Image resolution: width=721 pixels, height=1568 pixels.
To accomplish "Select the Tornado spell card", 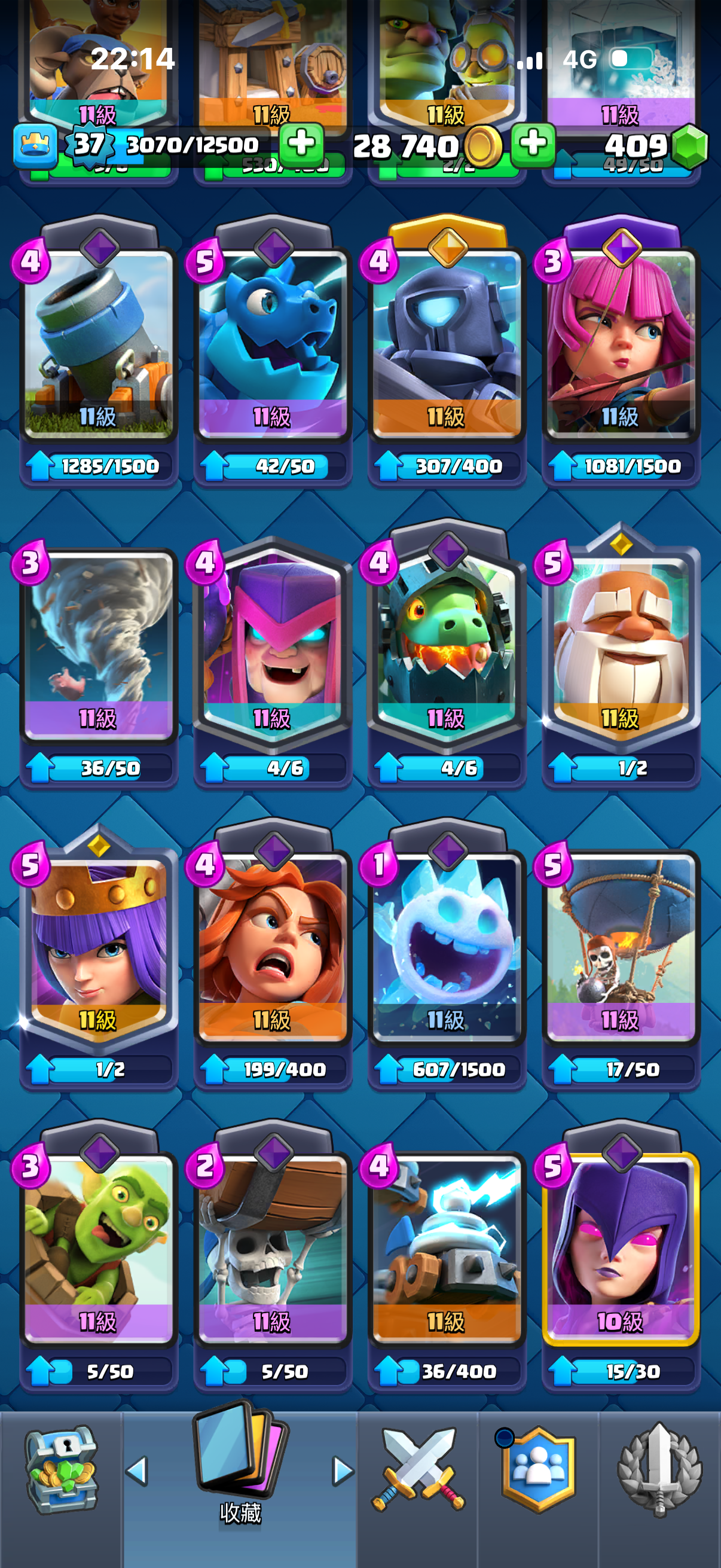I will (99, 645).
